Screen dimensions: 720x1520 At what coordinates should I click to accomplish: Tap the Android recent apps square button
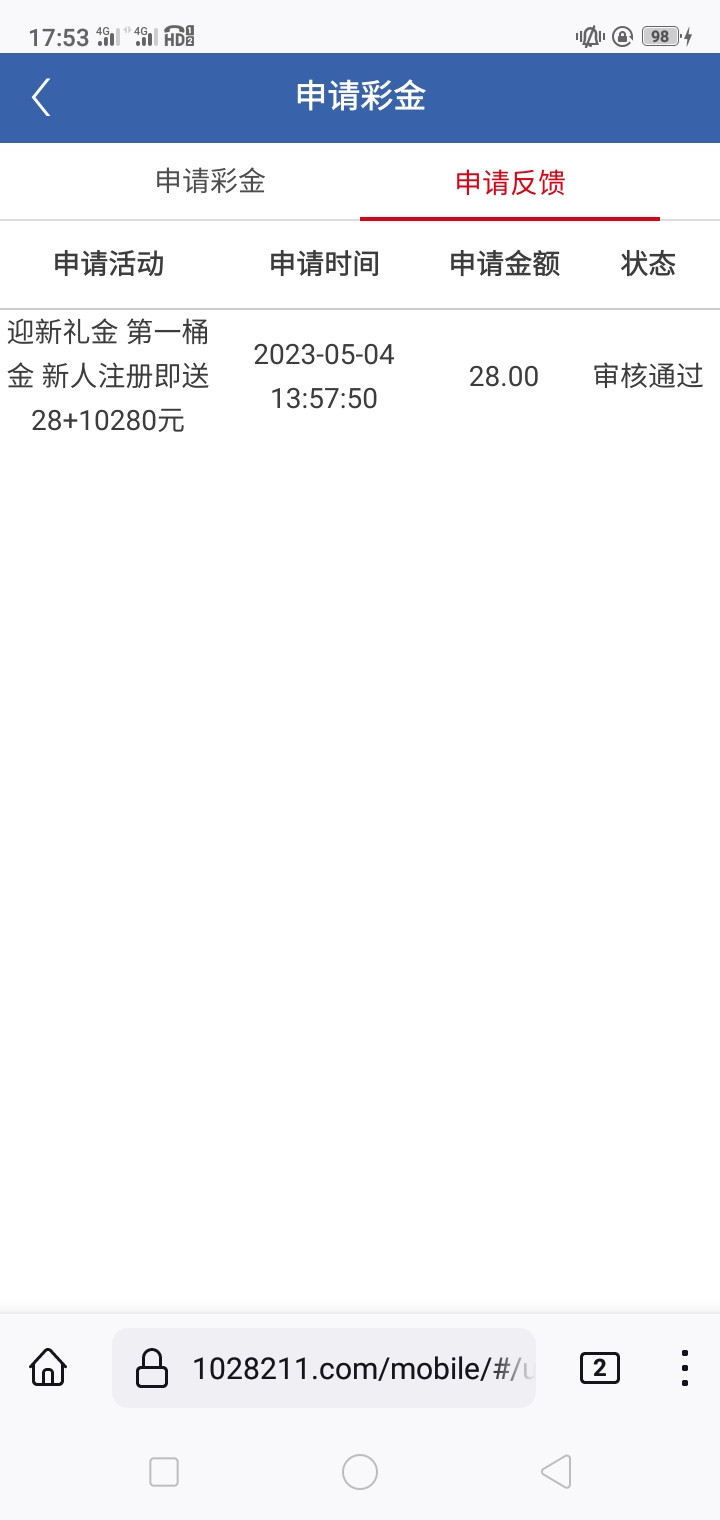coord(163,1471)
